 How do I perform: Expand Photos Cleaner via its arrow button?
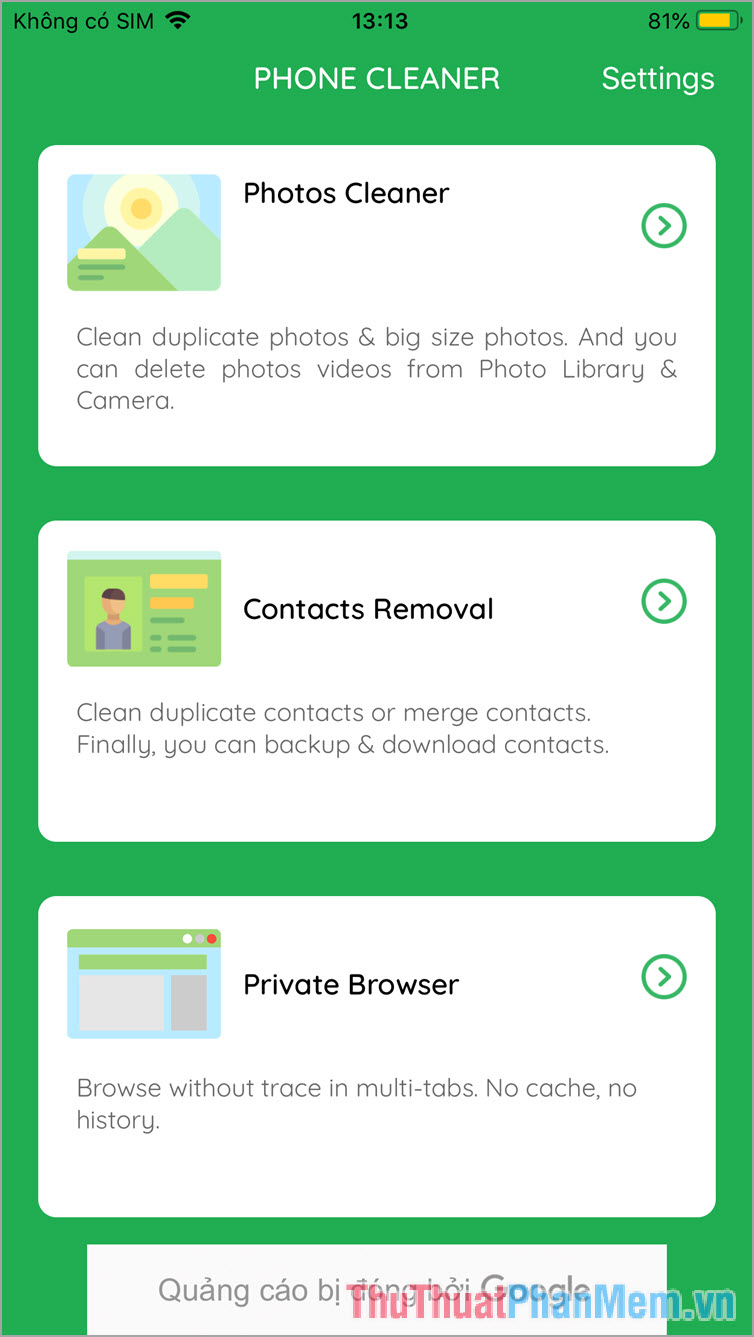coord(663,226)
